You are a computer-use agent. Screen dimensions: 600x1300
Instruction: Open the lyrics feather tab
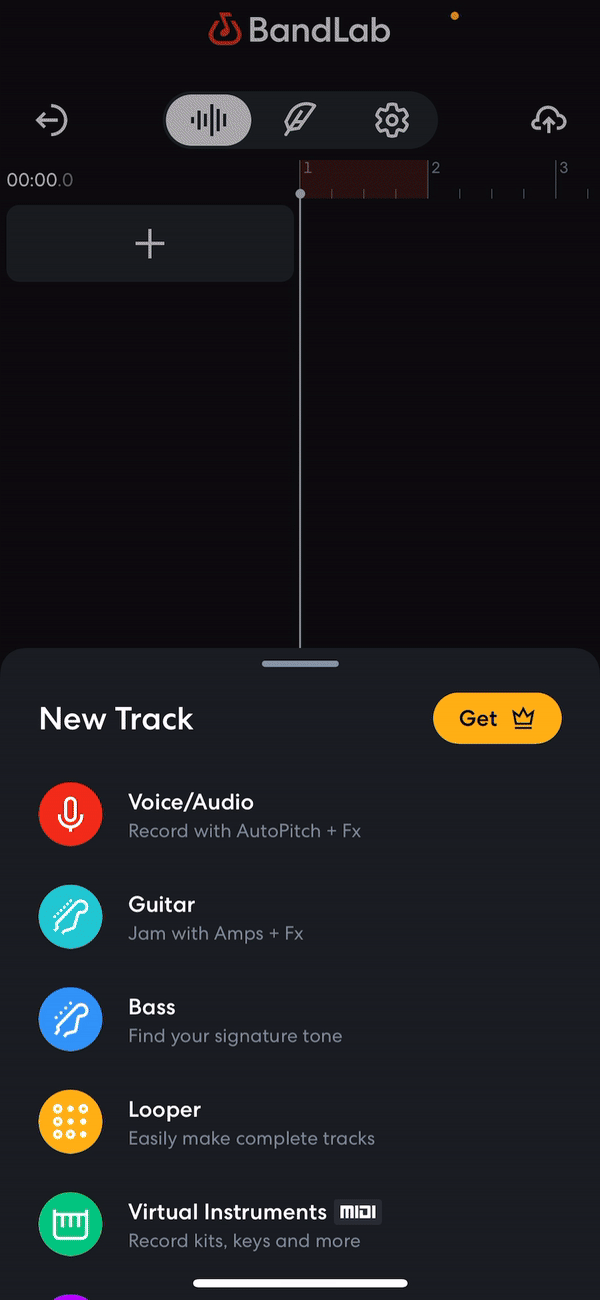tap(299, 121)
